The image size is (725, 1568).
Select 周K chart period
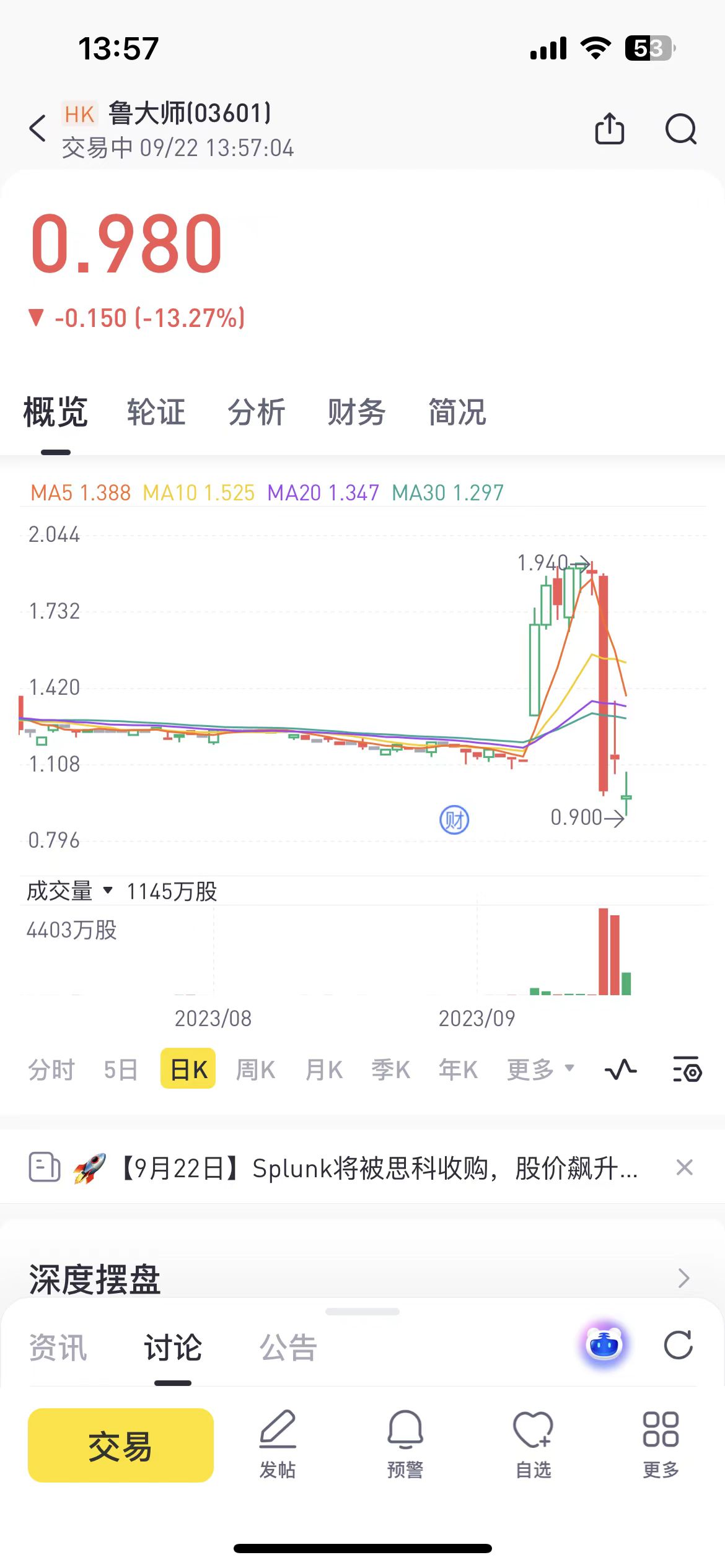click(x=255, y=1069)
